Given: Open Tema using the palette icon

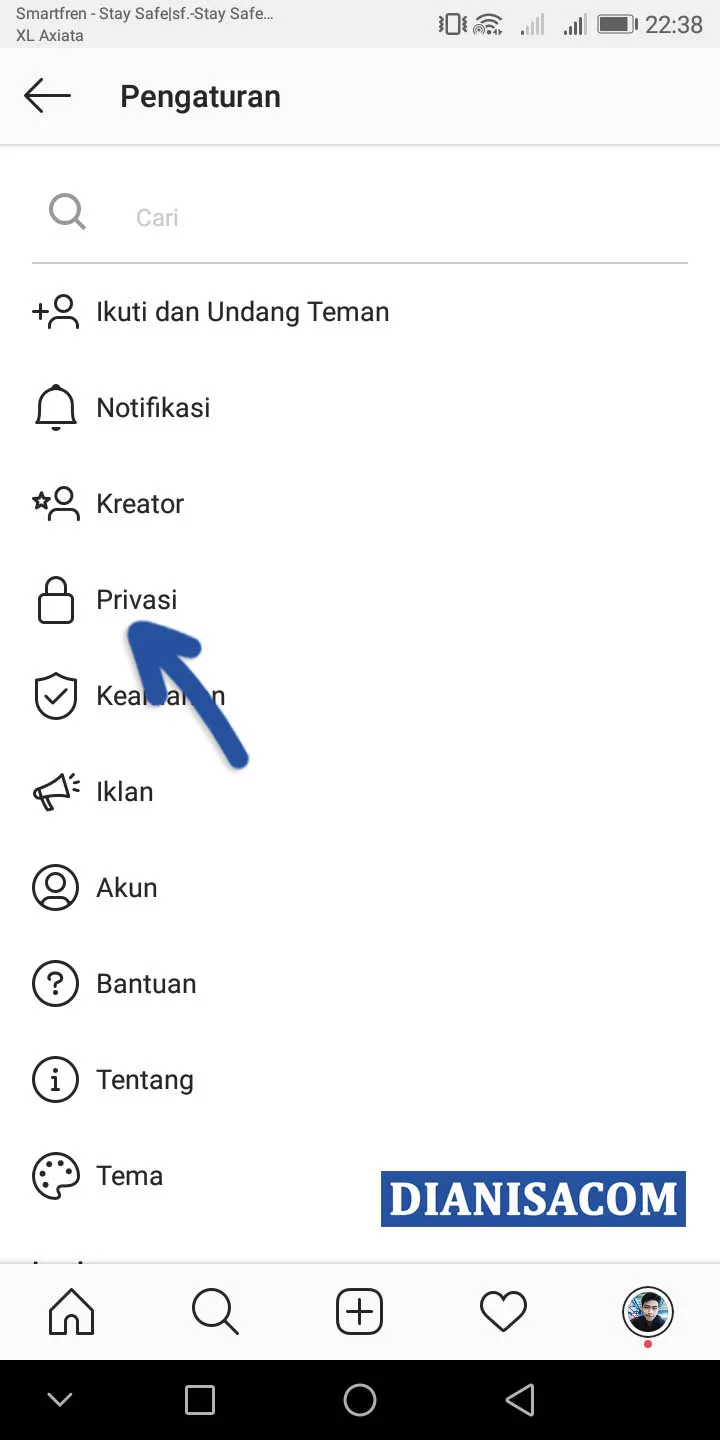Looking at the screenshot, I should [56, 1175].
